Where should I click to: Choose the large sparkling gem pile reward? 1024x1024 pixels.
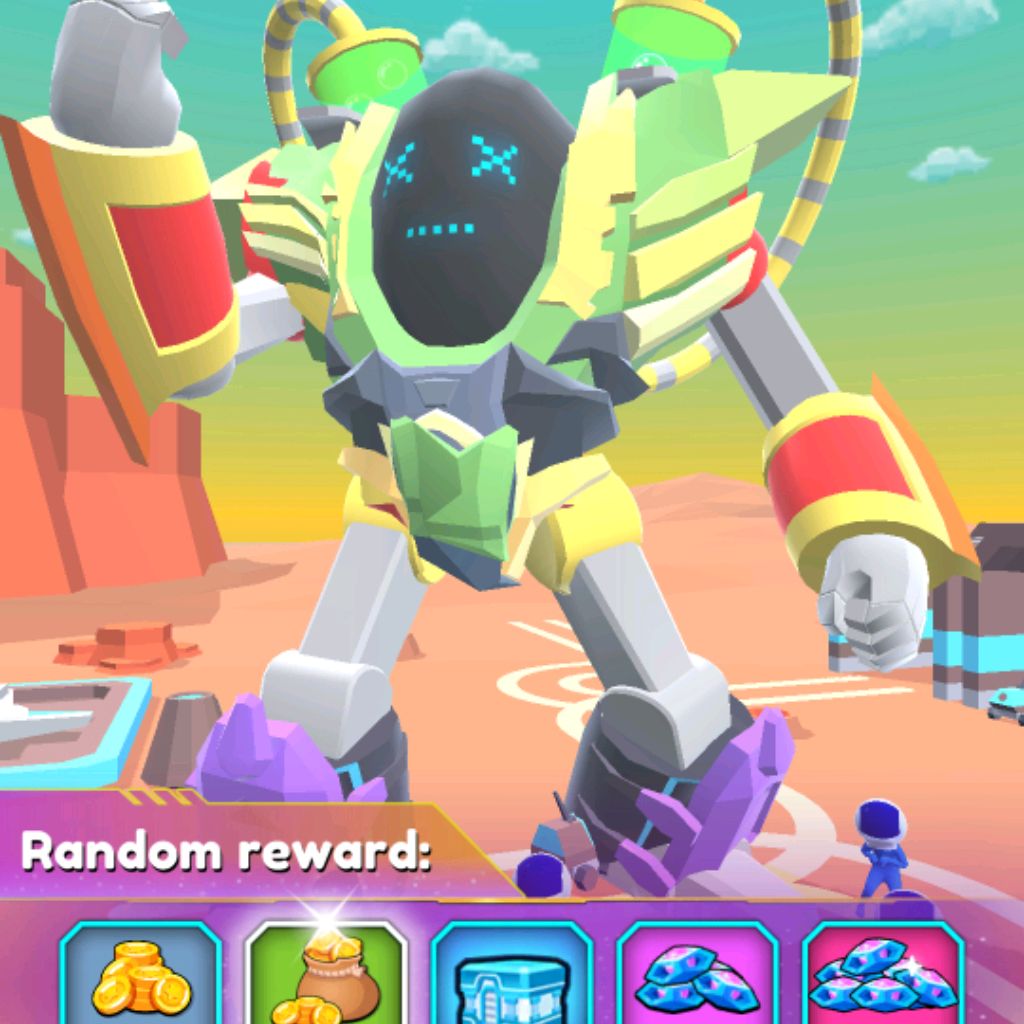point(883,977)
